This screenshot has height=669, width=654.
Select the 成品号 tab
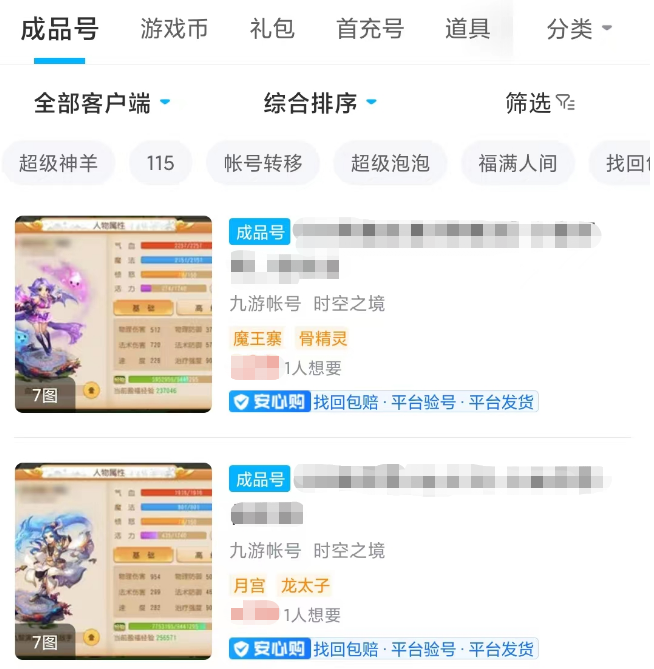[59, 29]
